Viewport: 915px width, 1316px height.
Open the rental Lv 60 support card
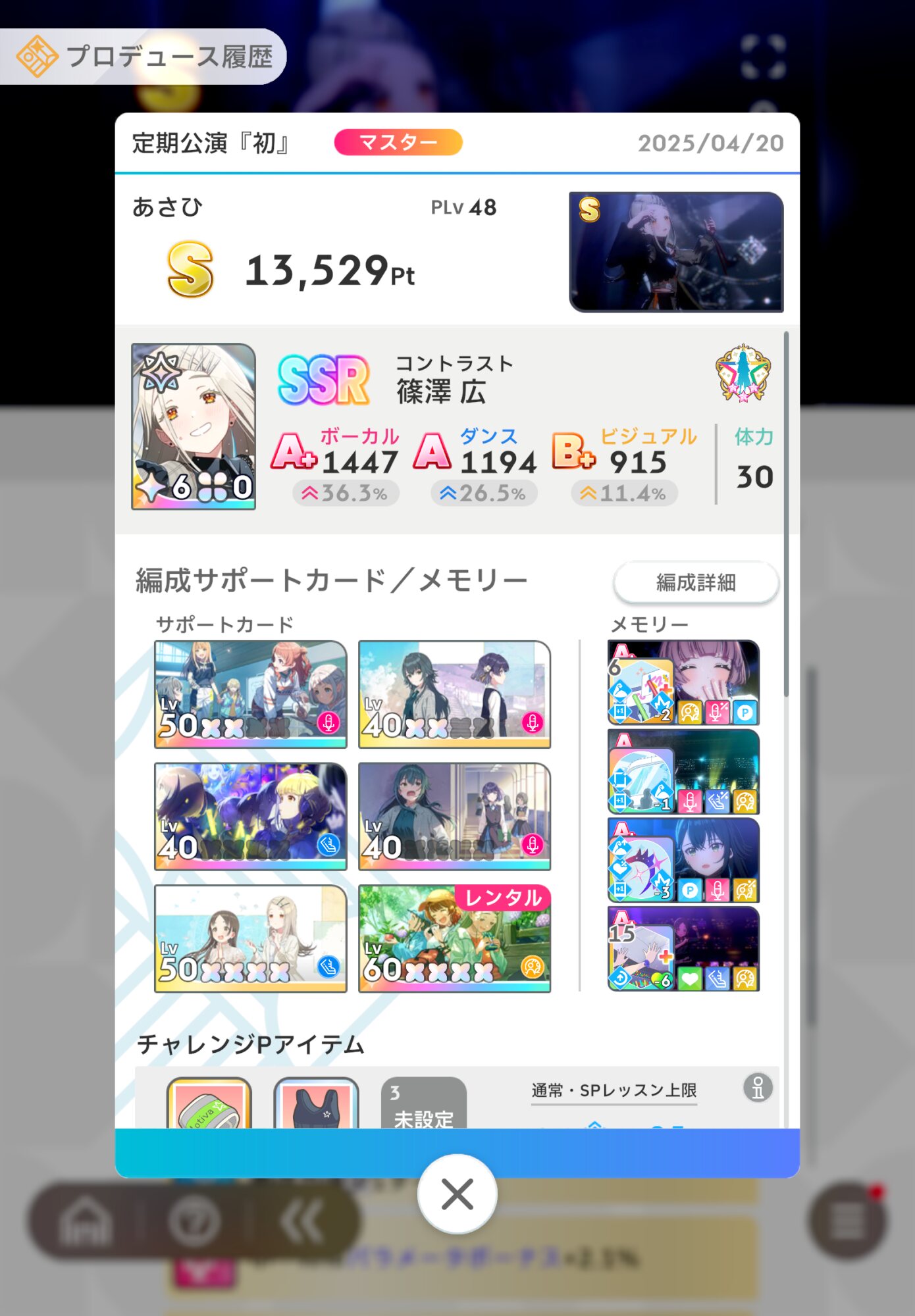coord(454,938)
